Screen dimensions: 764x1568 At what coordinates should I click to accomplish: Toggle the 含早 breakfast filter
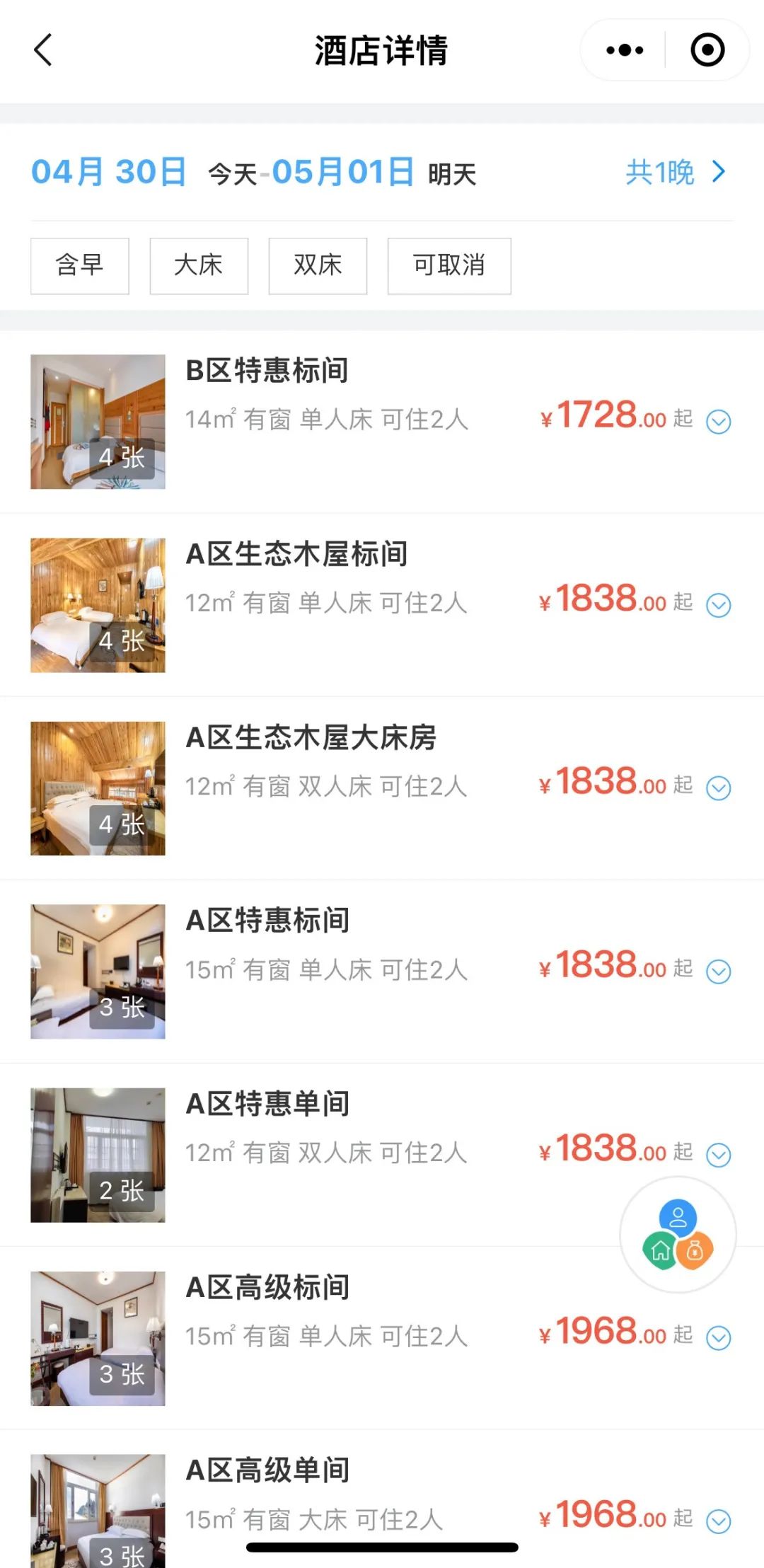(x=79, y=265)
